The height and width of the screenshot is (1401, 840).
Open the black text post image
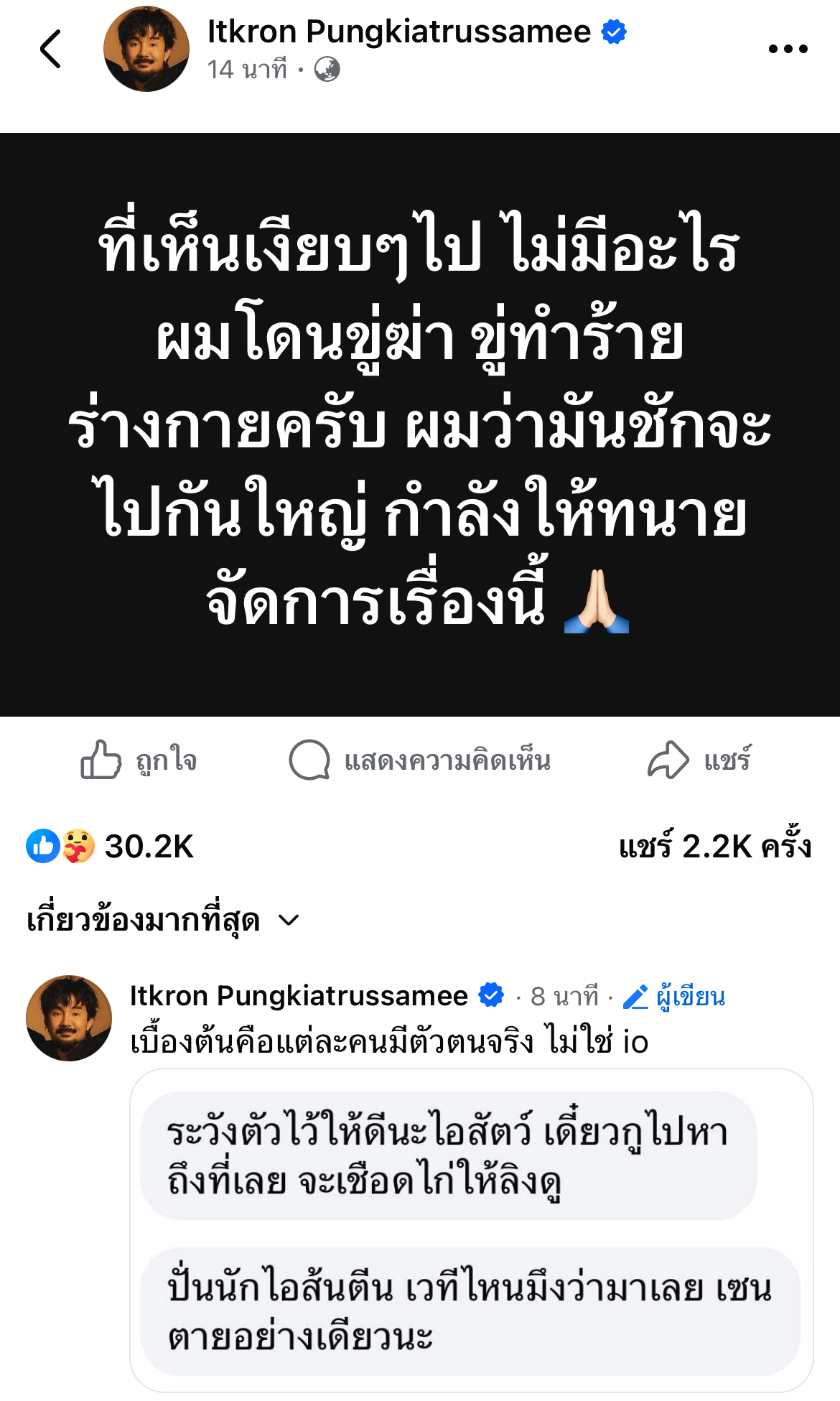420,424
